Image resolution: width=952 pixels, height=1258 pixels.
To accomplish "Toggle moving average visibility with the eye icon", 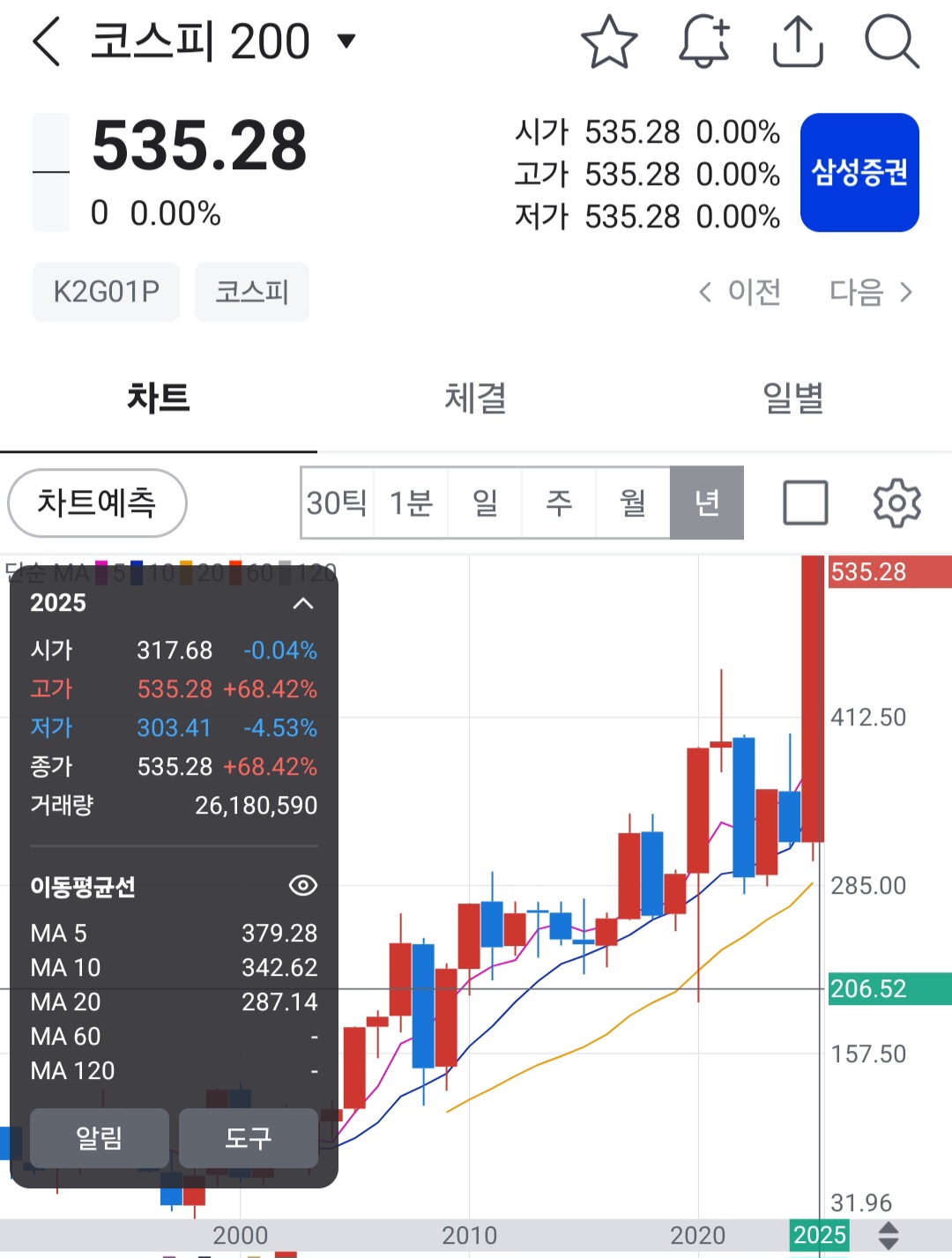I will (303, 885).
